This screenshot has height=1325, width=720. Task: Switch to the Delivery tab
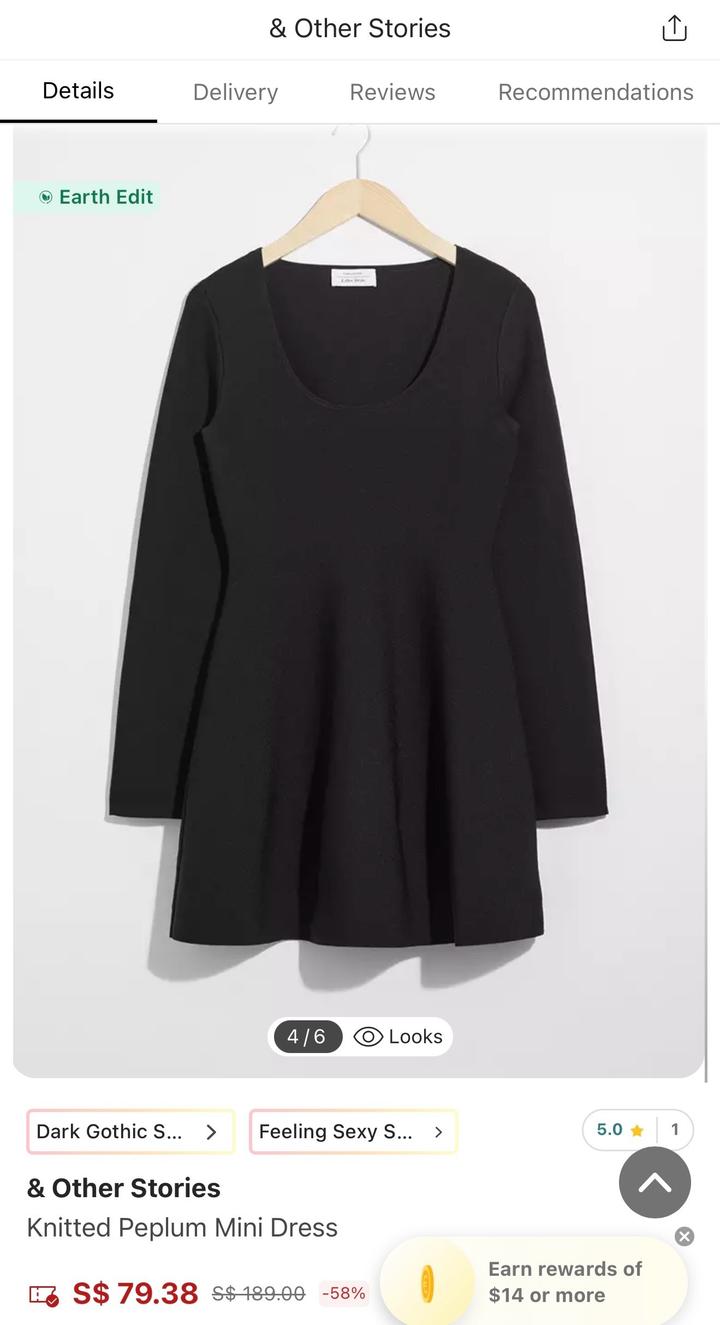[x=235, y=92]
